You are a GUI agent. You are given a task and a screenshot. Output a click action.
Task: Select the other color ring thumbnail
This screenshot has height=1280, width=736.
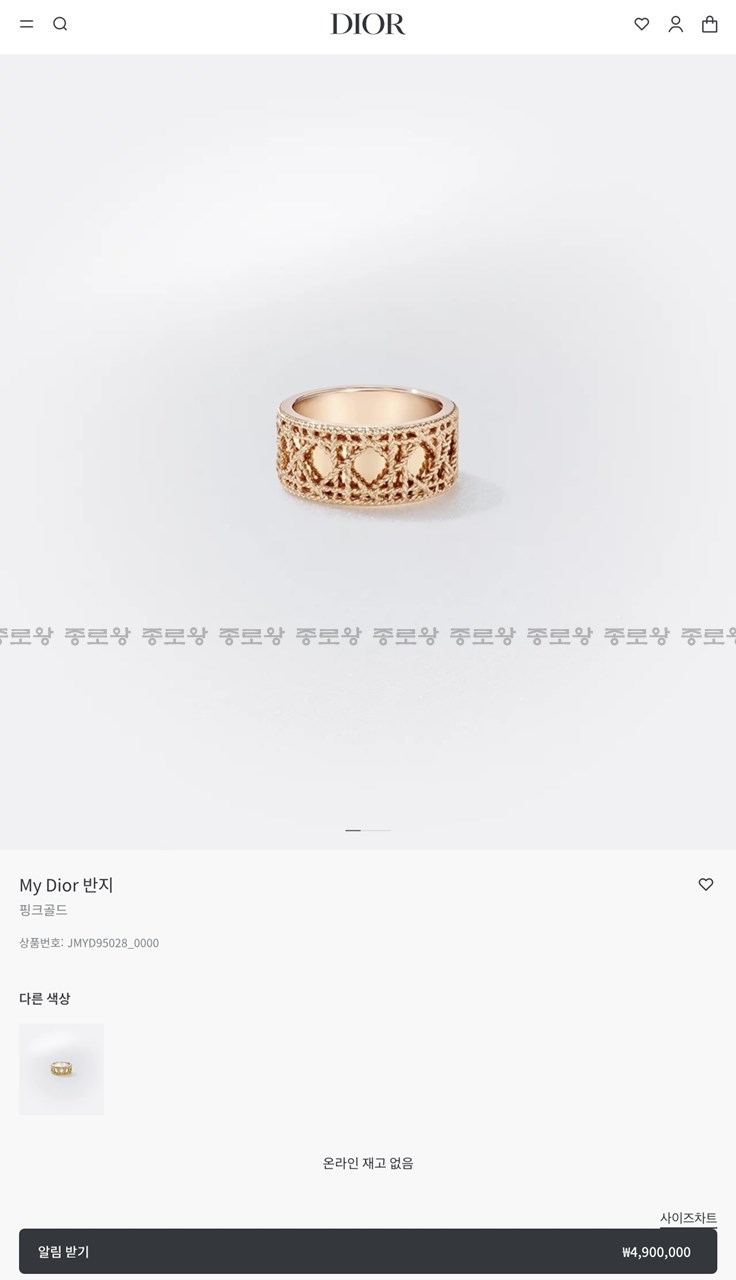(x=61, y=1069)
